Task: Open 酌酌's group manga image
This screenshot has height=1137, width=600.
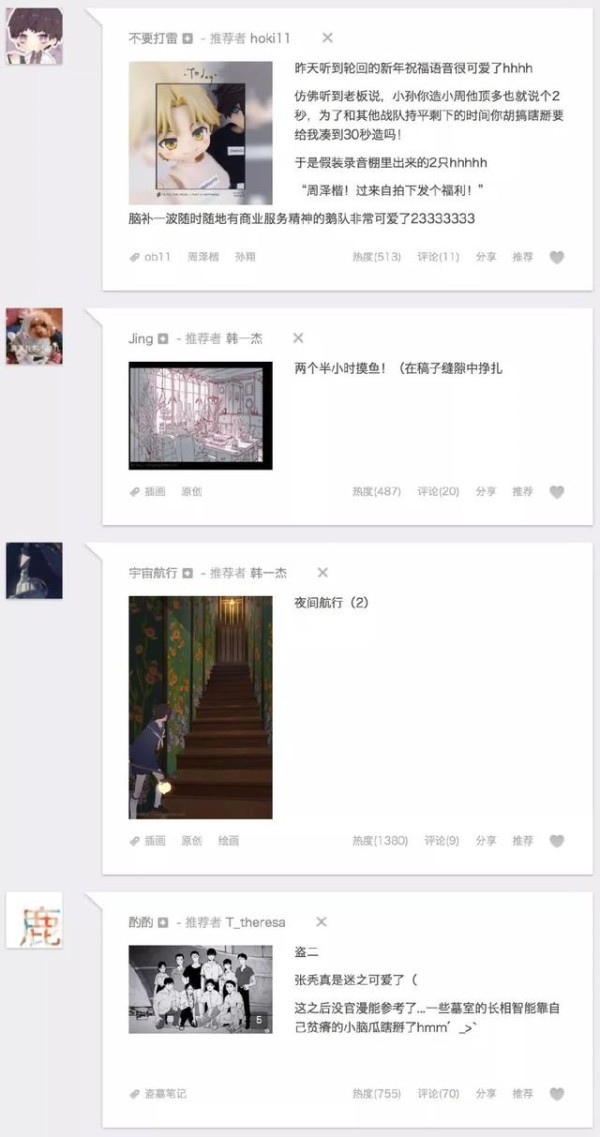Action: [x=200, y=989]
